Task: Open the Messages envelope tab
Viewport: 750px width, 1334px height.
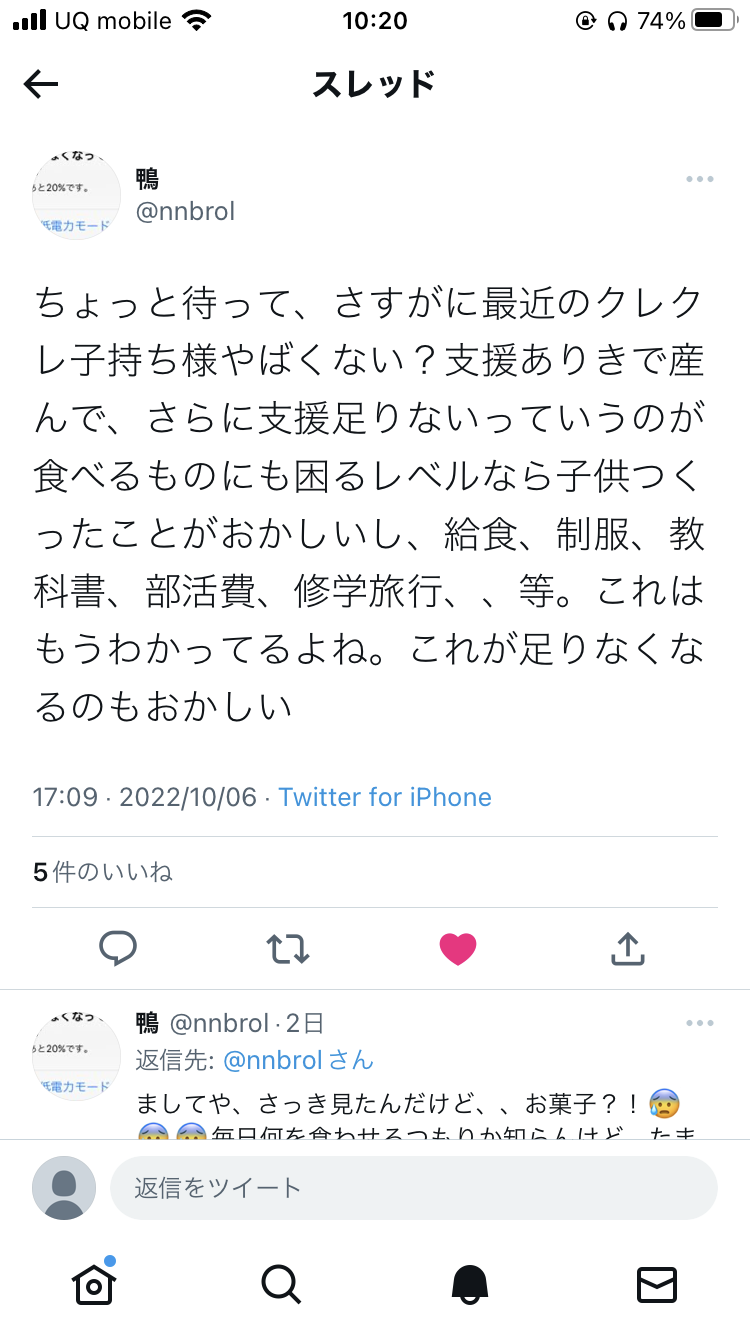Action: point(657,1284)
